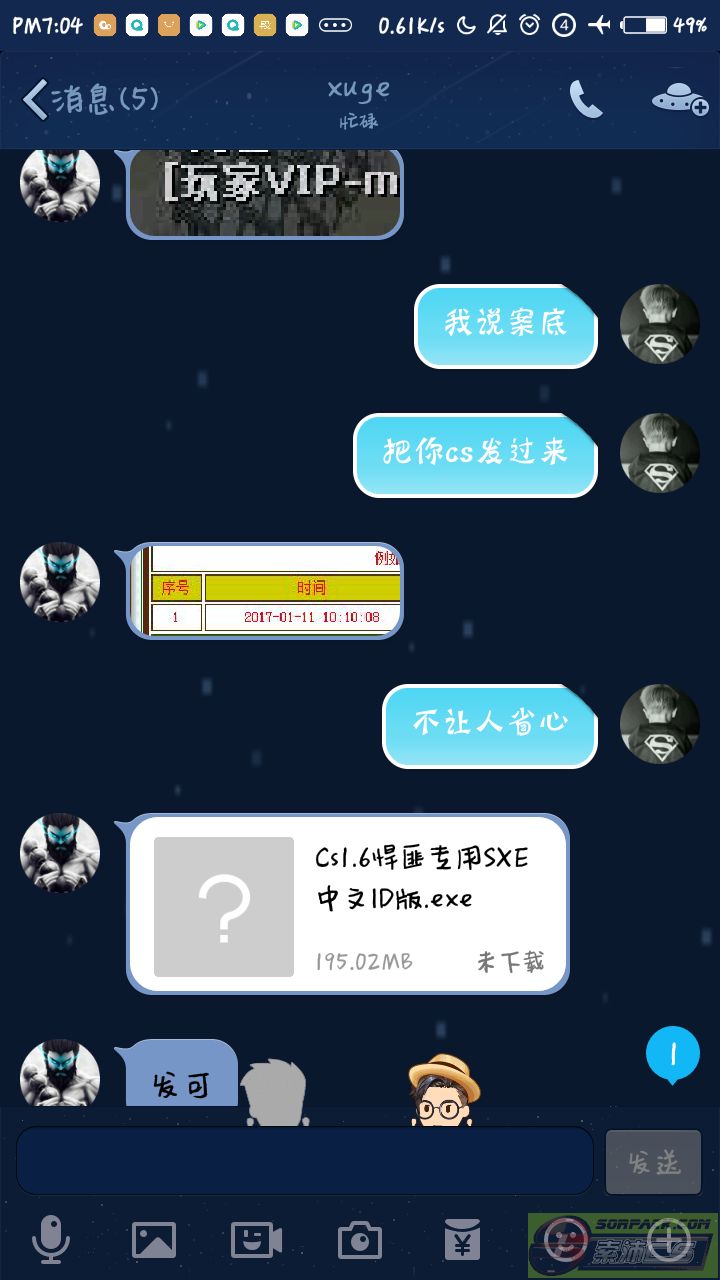
Task: Record a voice message with the microphone
Action: tap(50, 1240)
